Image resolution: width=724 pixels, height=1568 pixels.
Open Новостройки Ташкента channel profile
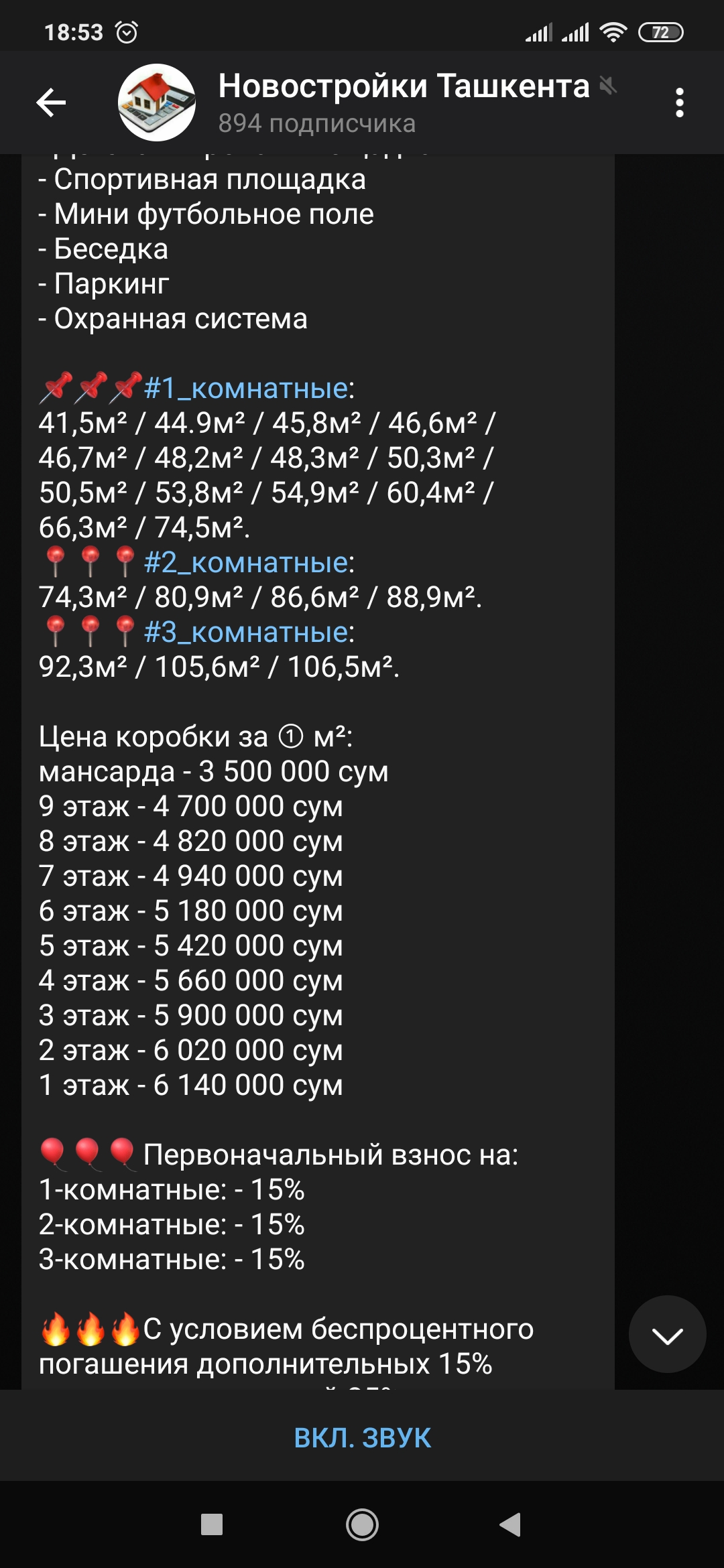(402, 103)
